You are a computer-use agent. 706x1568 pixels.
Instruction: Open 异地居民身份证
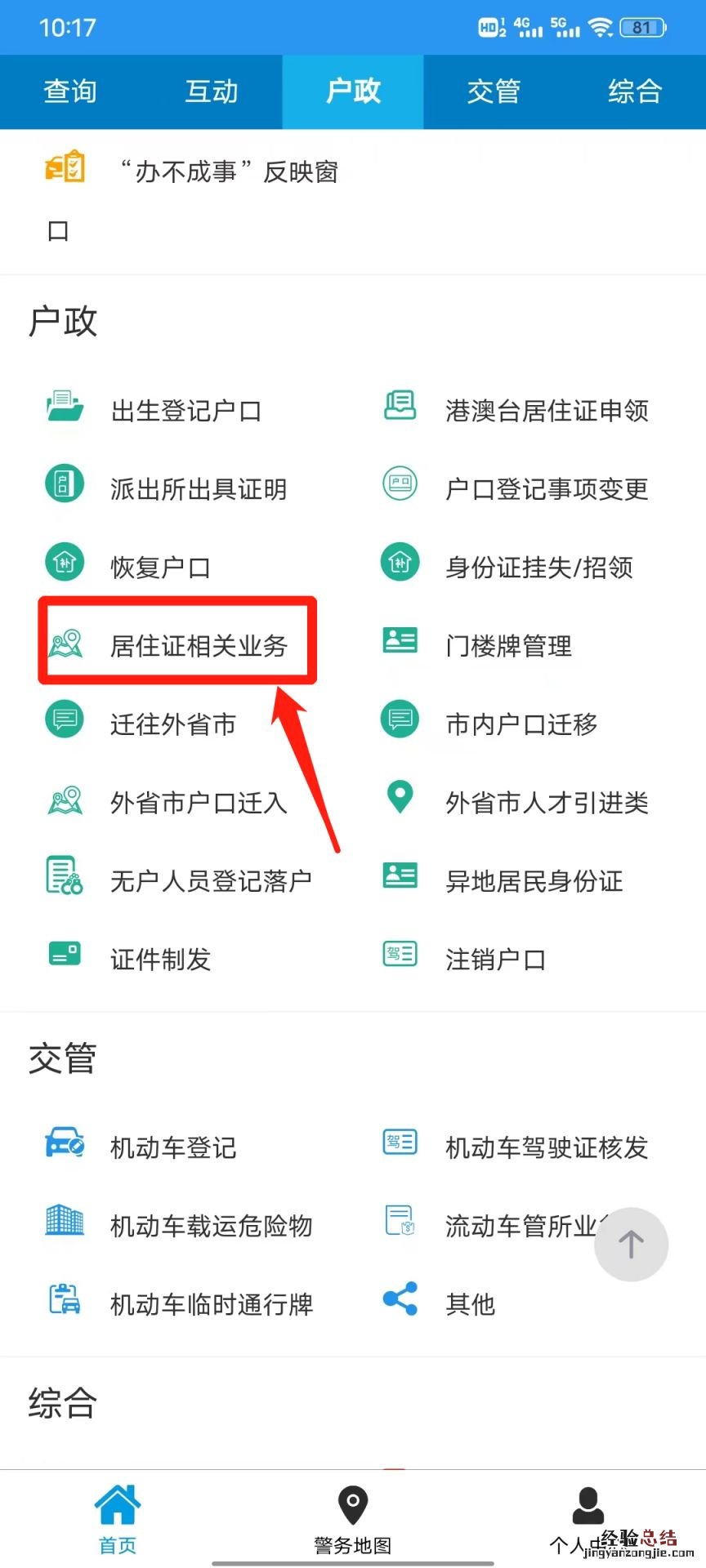coord(534,880)
